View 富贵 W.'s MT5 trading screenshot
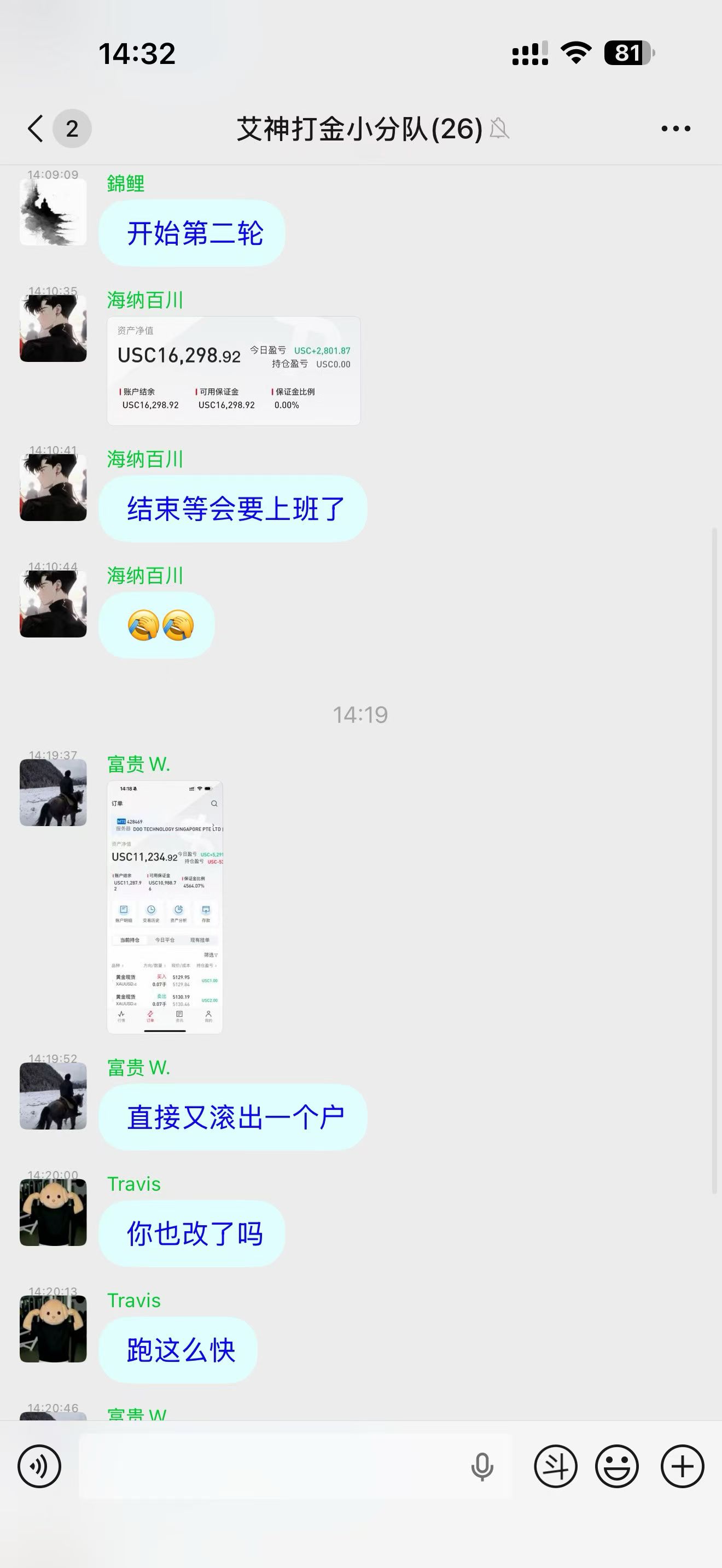This screenshot has width=722, height=1568. click(165, 907)
